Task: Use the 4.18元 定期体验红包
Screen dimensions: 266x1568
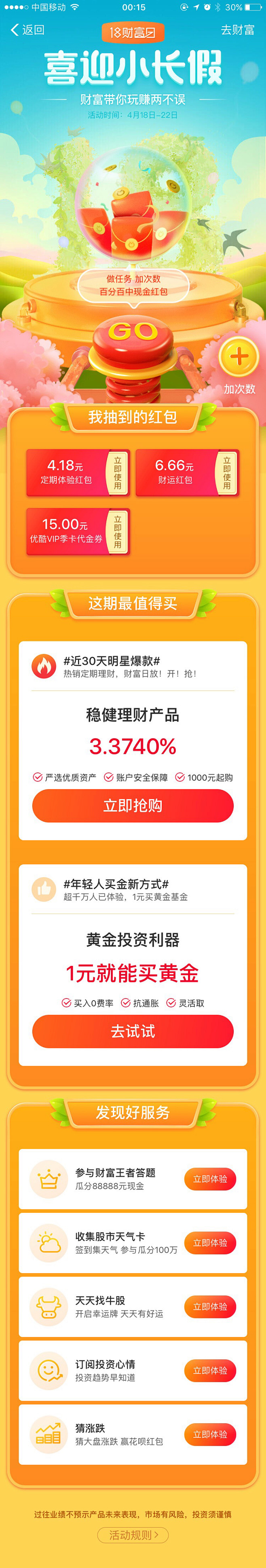Action: 118,472
